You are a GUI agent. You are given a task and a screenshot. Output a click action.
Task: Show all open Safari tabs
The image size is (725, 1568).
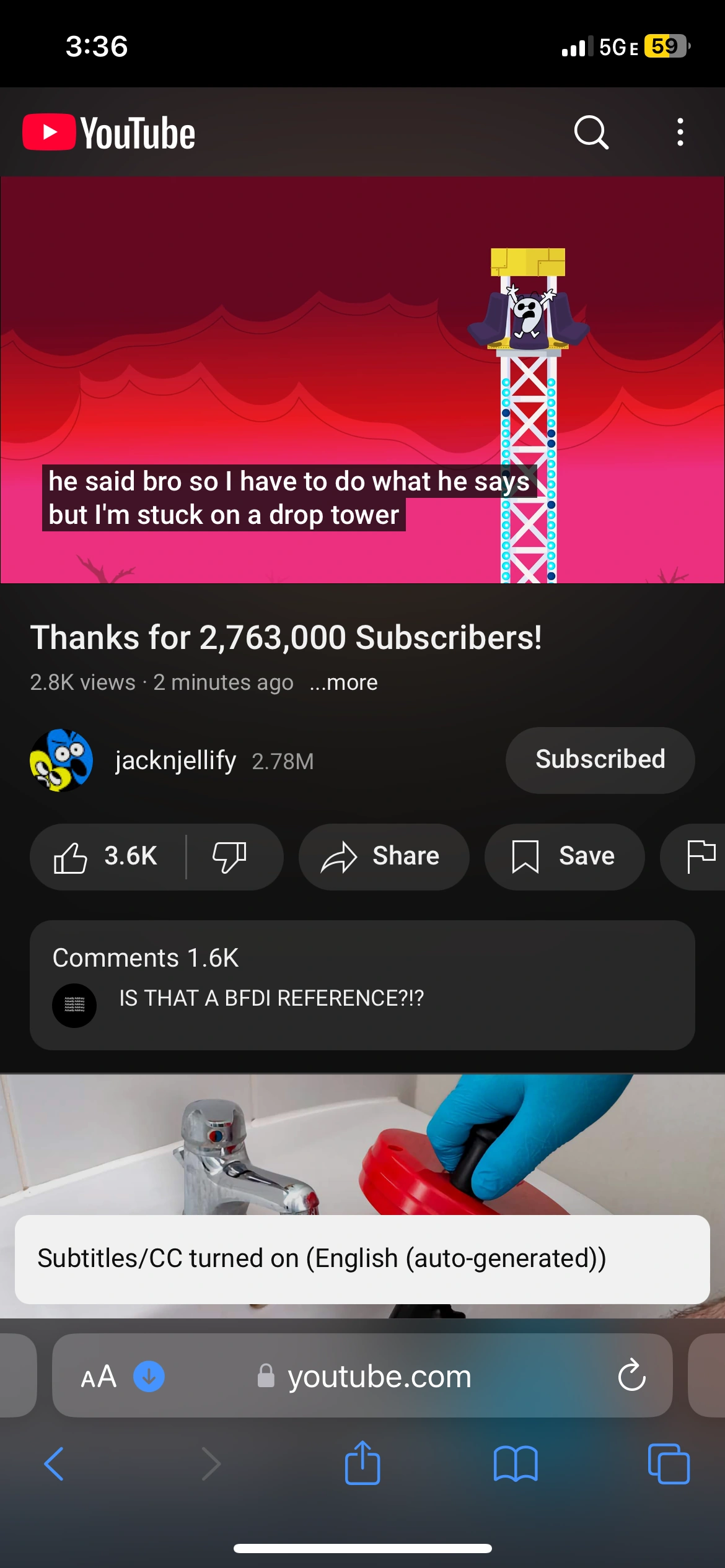(x=668, y=1464)
